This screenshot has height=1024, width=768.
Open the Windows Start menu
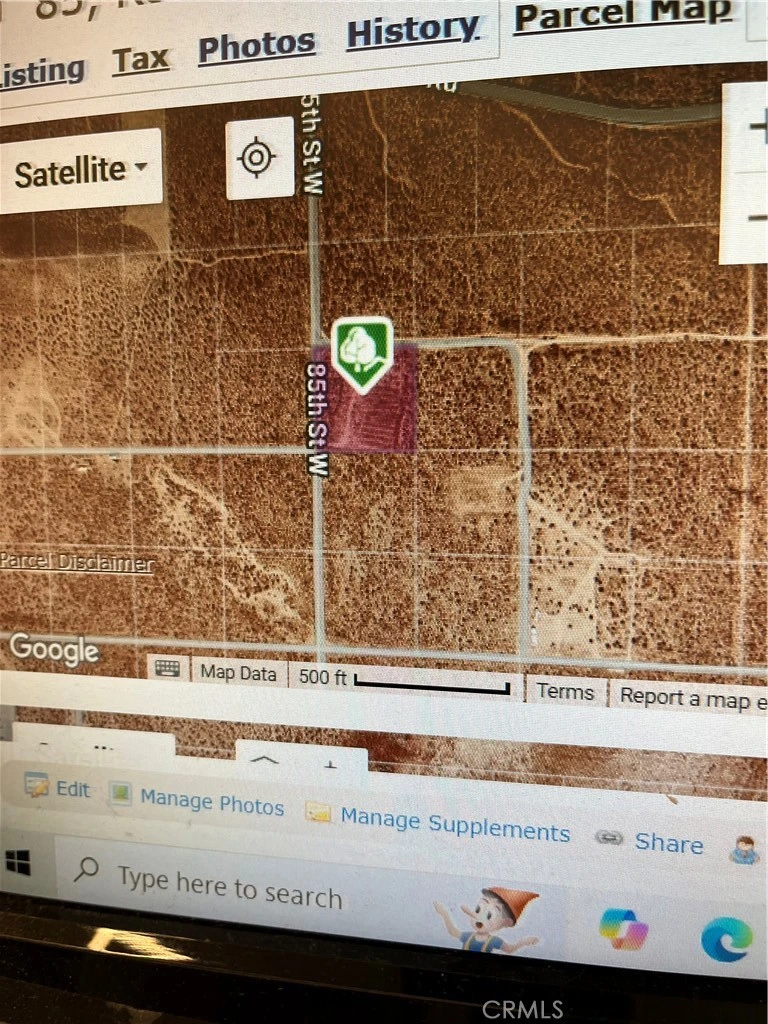click(17, 862)
